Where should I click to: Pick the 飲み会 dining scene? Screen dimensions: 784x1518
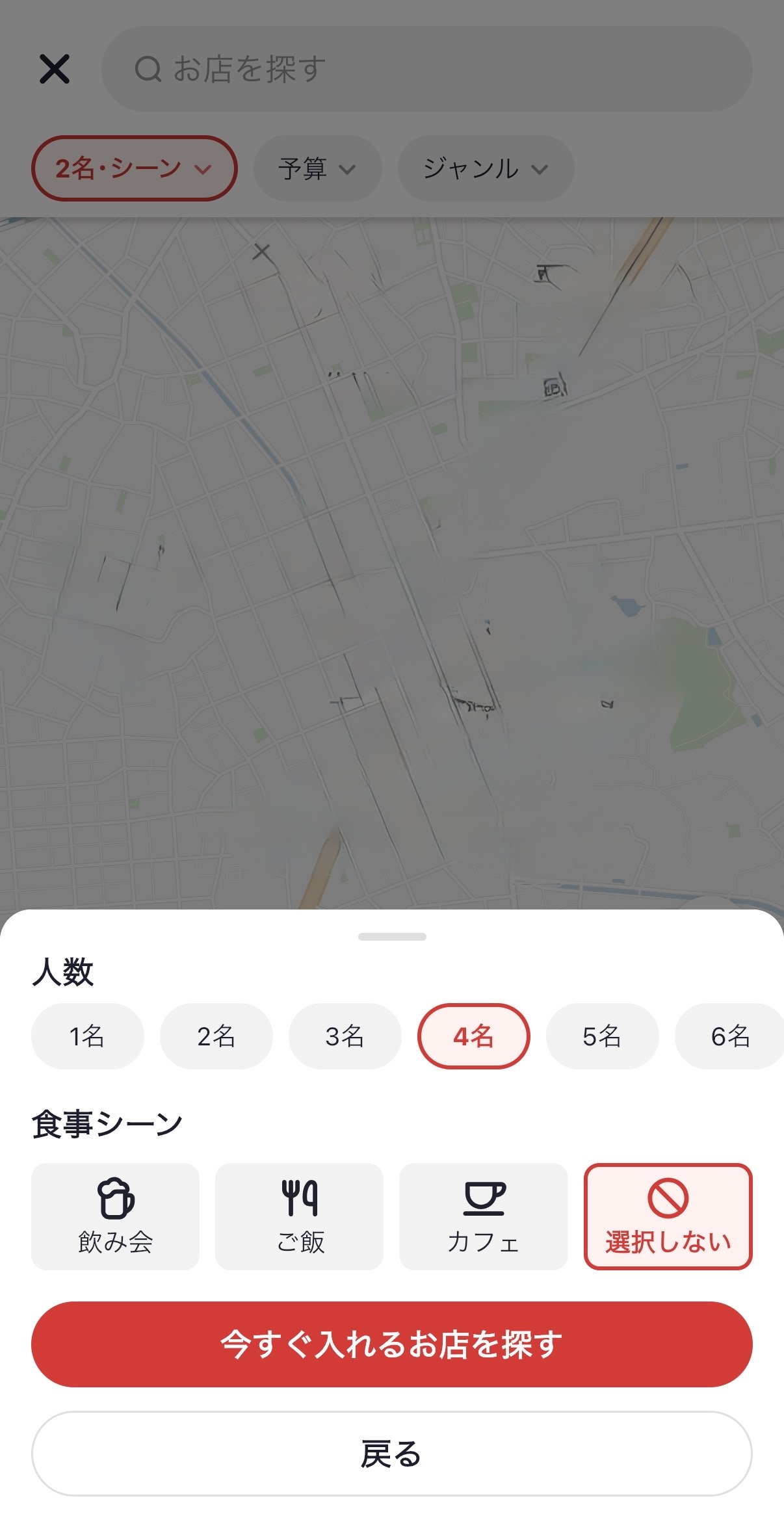tap(115, 1216)
